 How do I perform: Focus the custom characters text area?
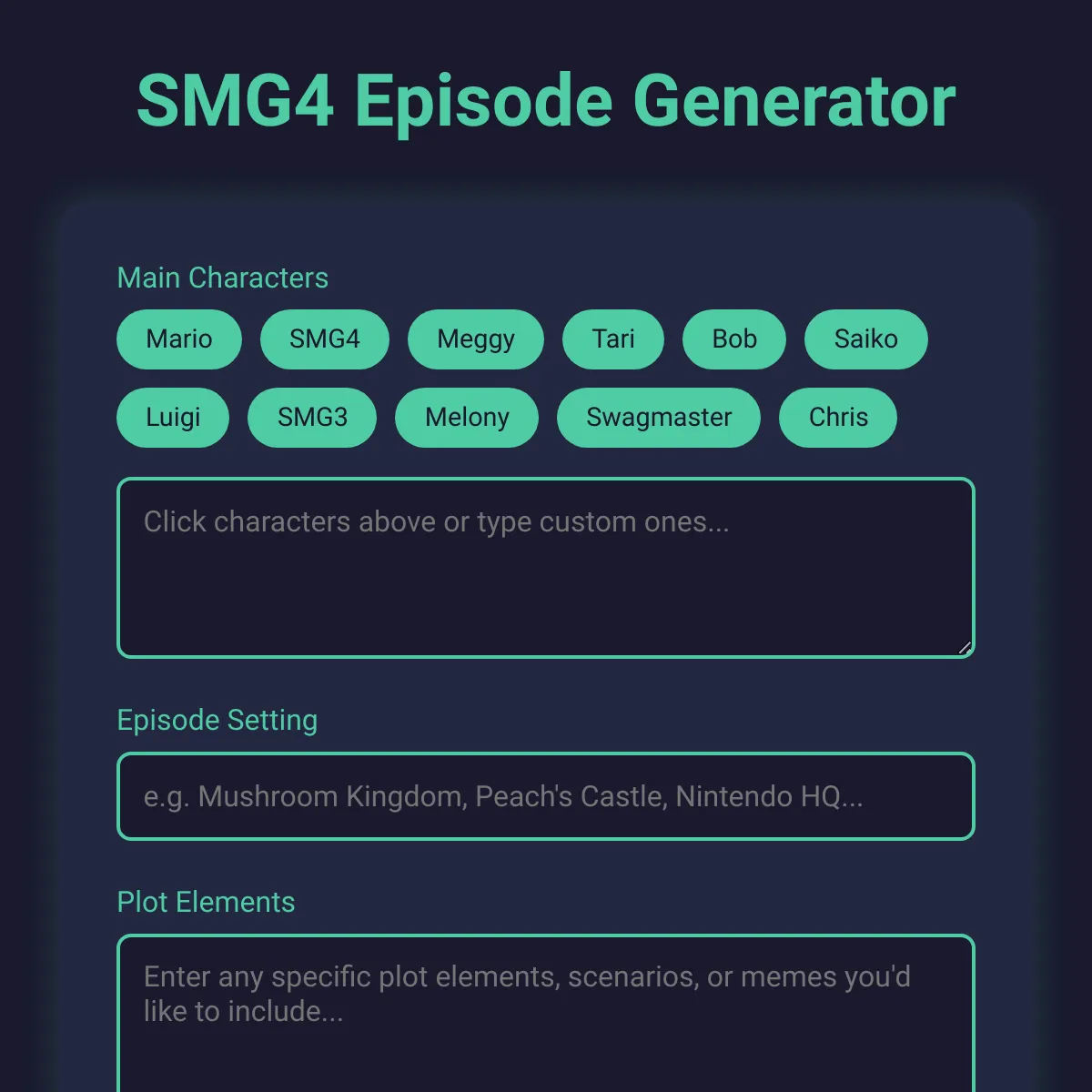(546, 568)
